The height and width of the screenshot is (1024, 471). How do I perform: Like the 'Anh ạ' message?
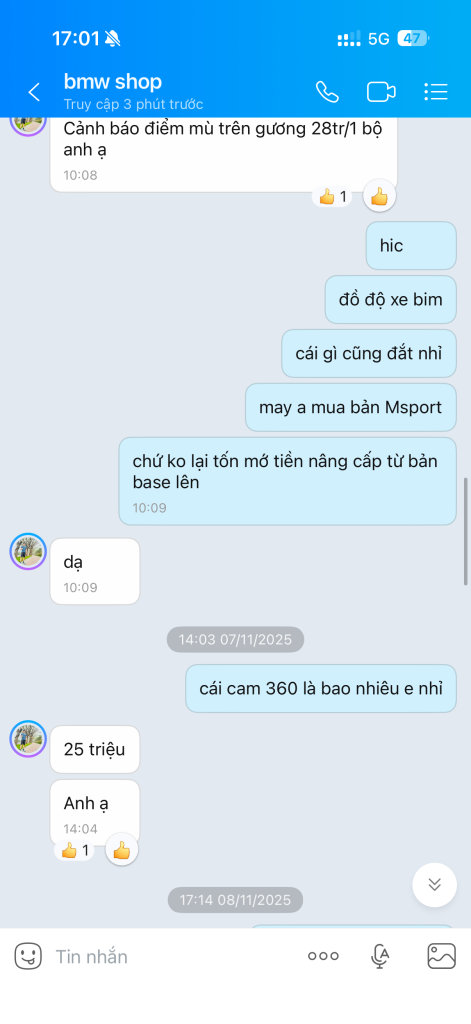coord(122,850)
